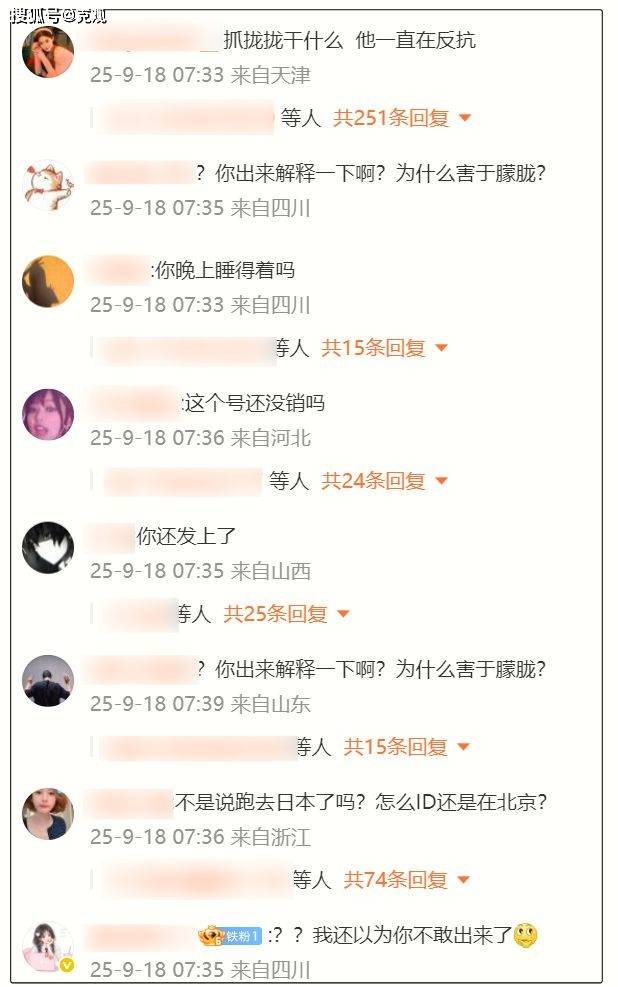Open the avatar beside 不是说跑去日本了吗
The height and width of the screenshot is (987, 618).
[48, 813]
